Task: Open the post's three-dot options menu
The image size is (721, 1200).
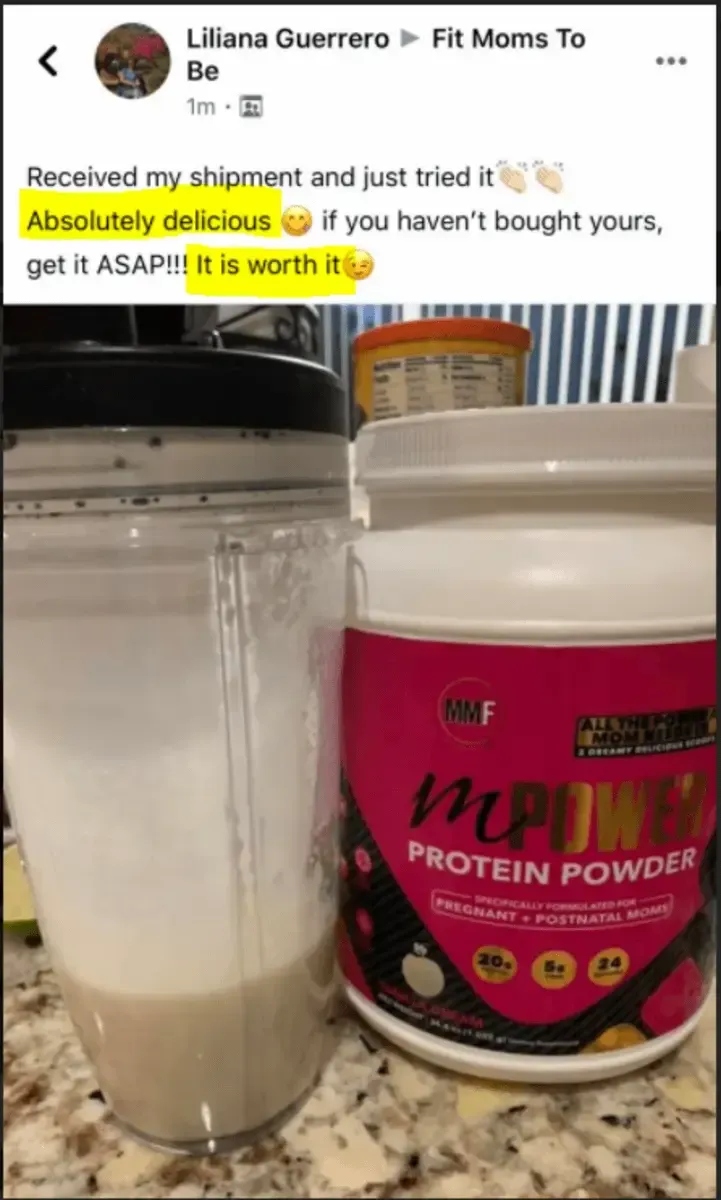Action: 671,61
